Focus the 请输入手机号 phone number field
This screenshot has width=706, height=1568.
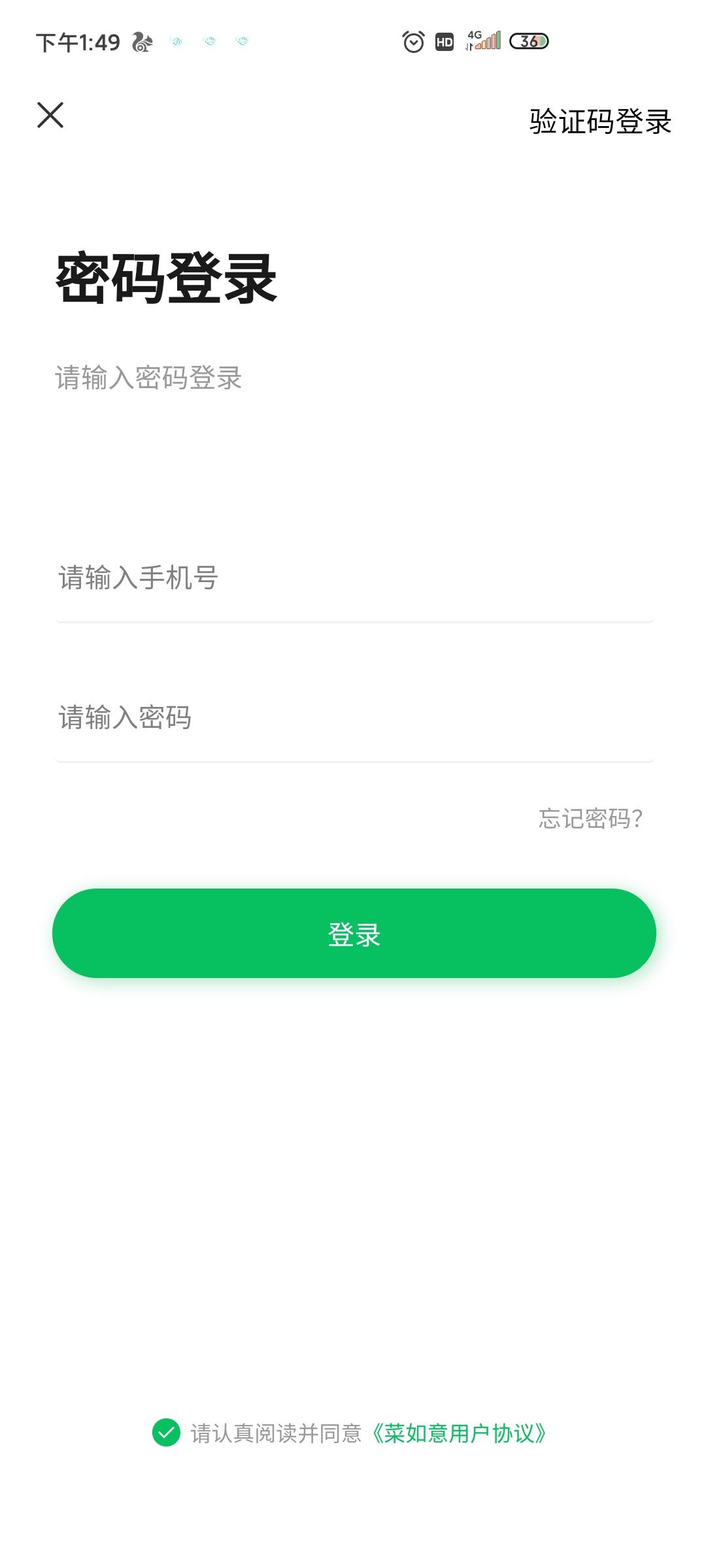[353, 578]
